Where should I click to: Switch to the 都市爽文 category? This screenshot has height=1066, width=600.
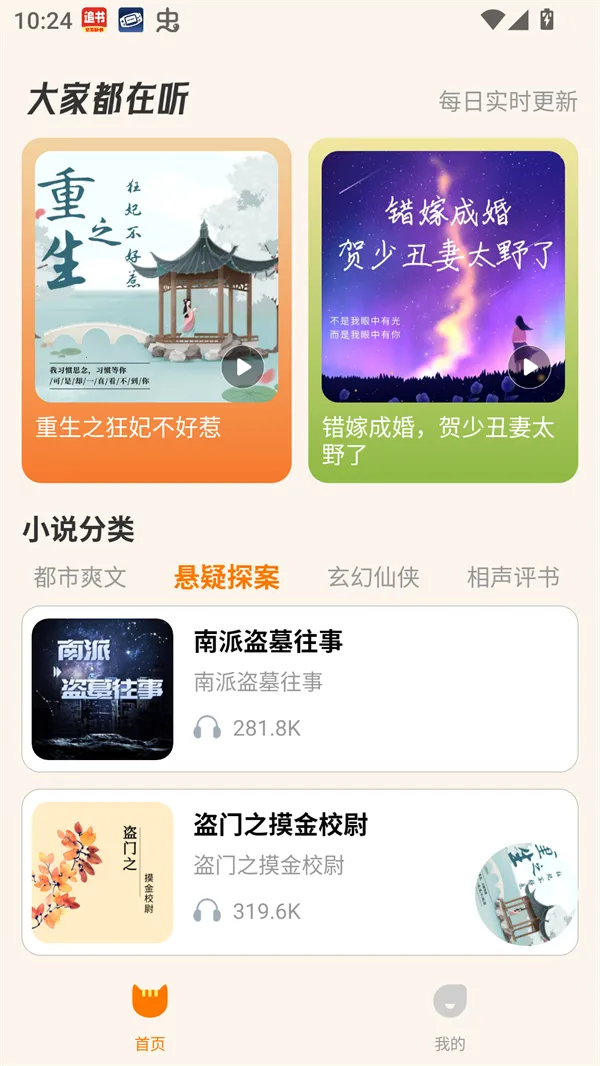click(x=80, y=577)
